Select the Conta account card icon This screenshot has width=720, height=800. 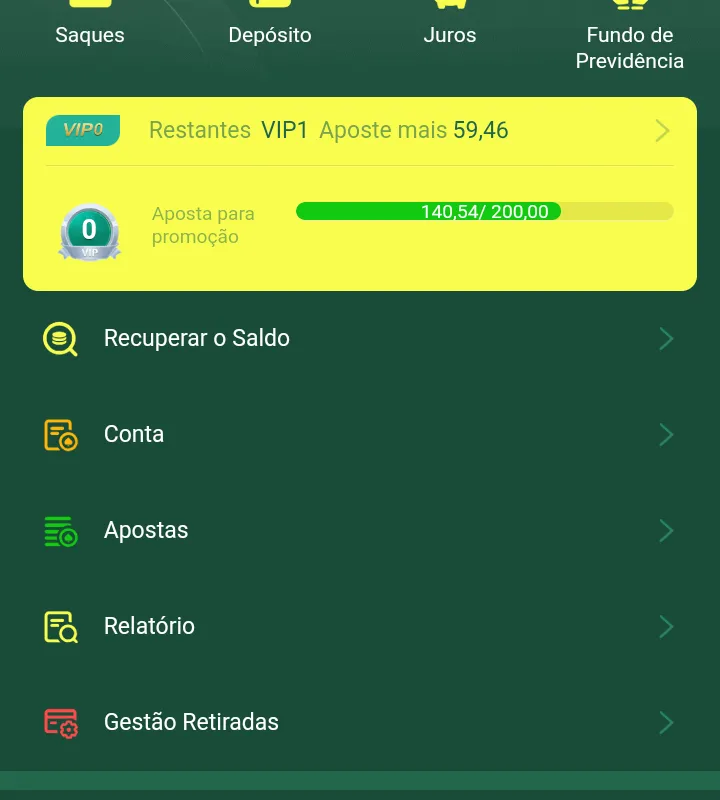[x=60, y=434]
